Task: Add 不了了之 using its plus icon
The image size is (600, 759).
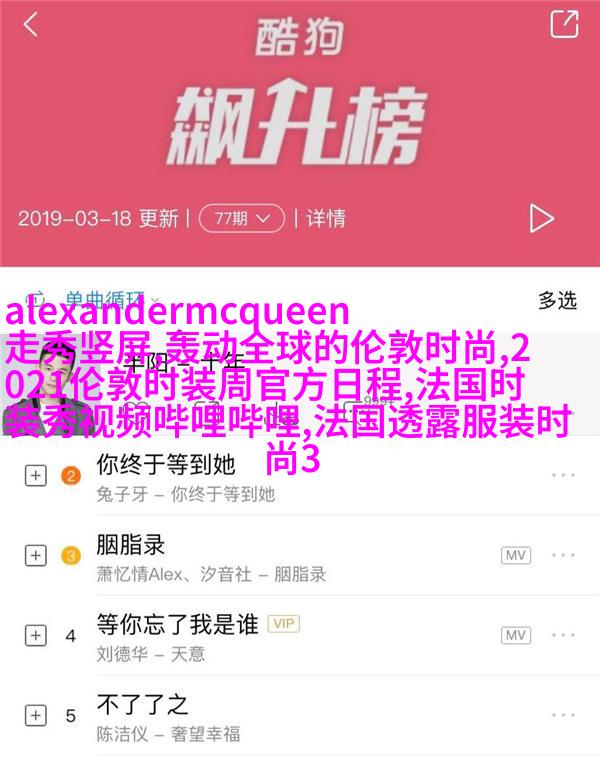Action: click(x=36, y=716)
